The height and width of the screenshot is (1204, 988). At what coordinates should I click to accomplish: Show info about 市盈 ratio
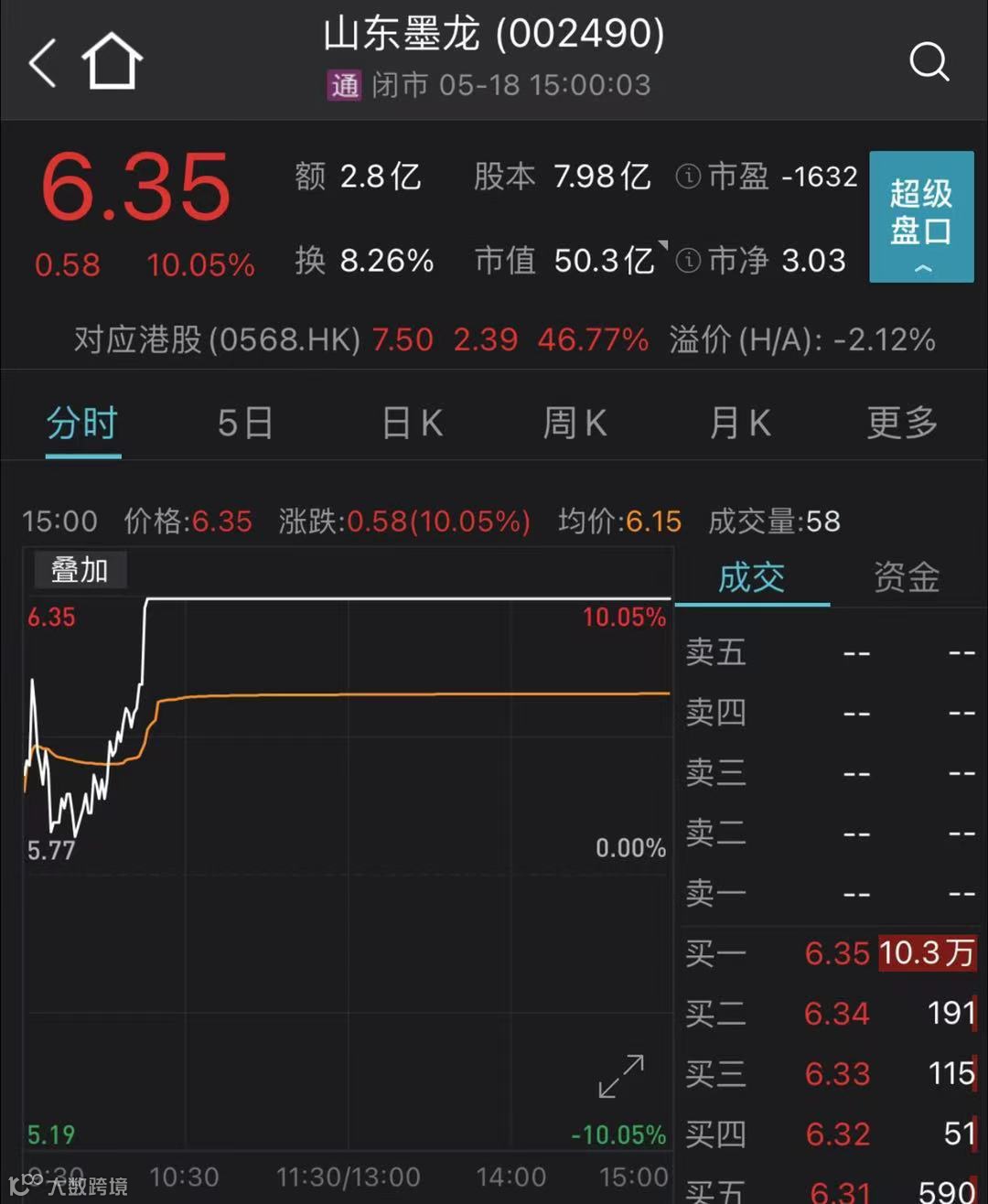pos(688,177)
